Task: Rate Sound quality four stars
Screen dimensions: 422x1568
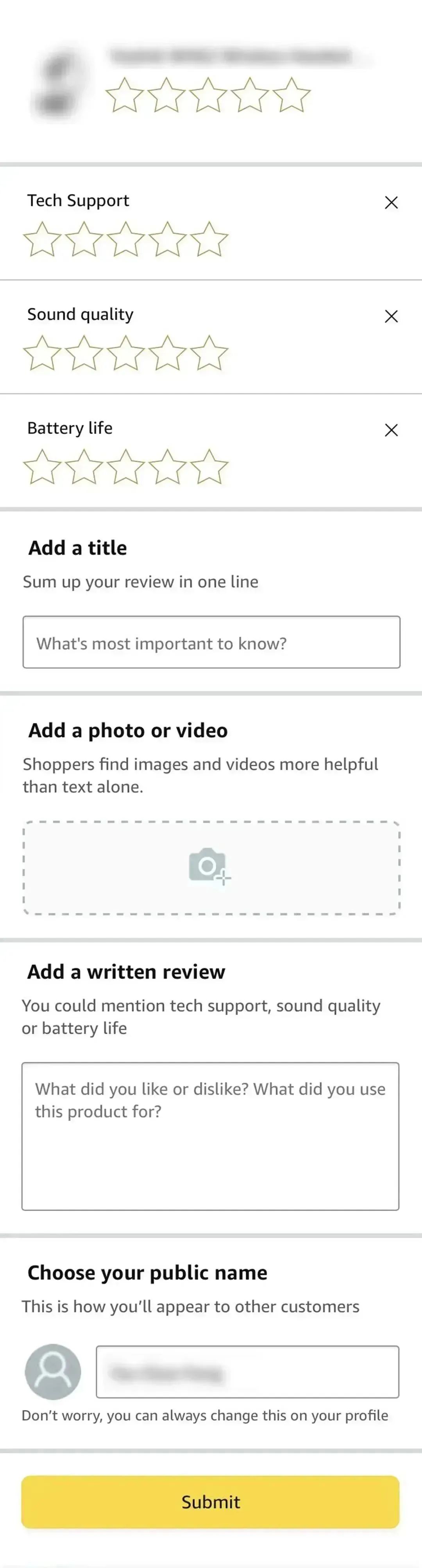Action: (x=168, y=353)
